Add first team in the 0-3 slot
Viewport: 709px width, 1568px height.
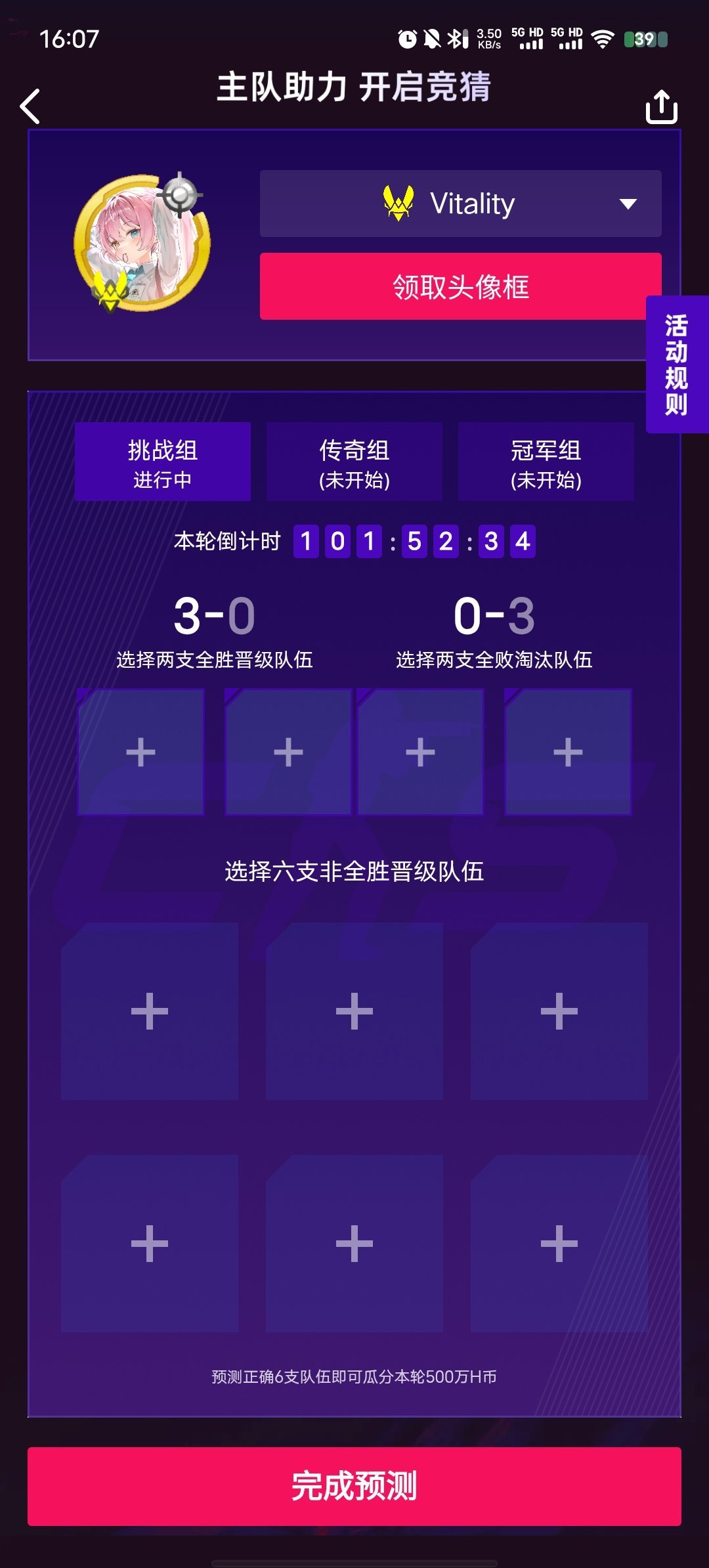(420, 752)
